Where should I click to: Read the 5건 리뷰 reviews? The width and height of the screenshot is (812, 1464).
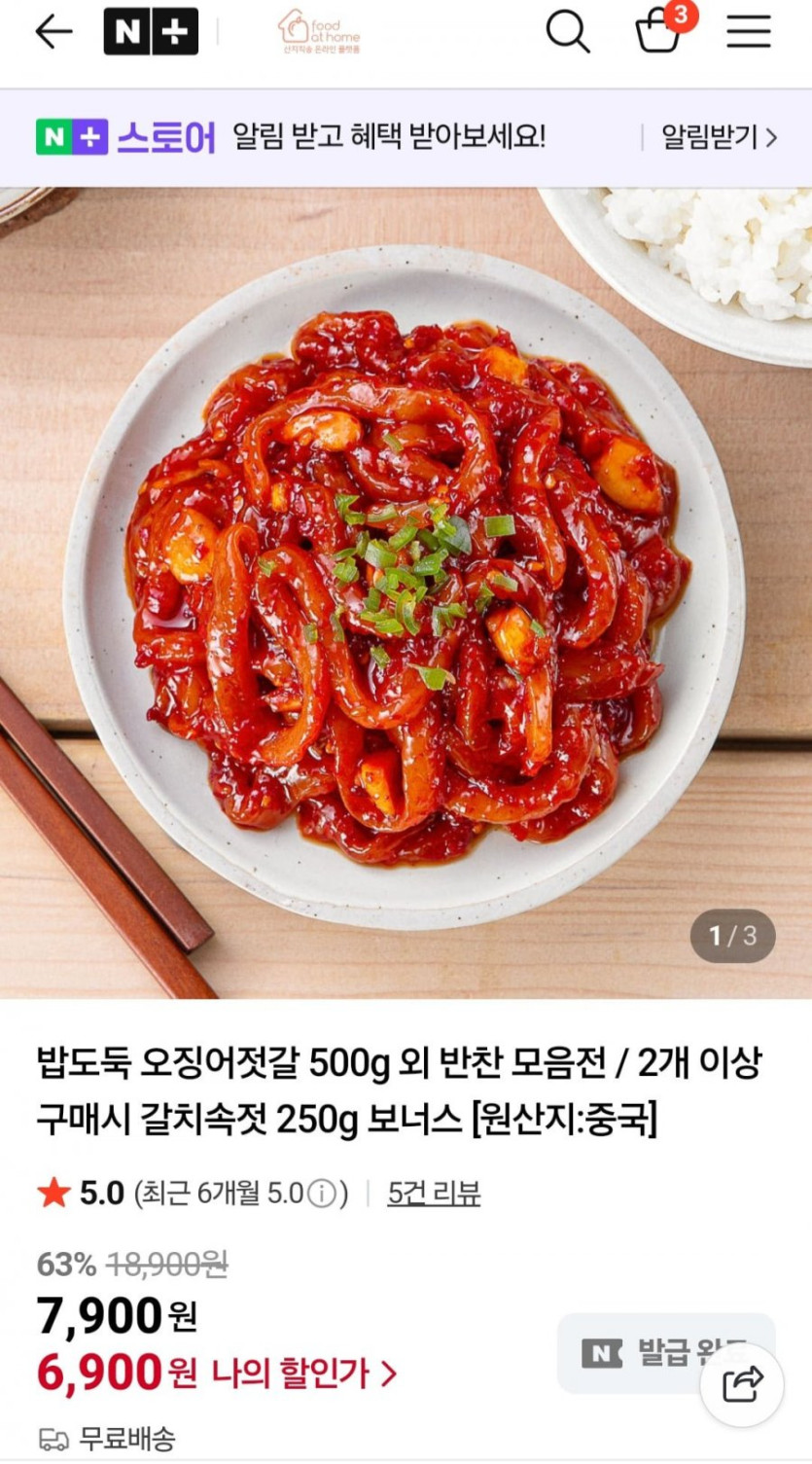tap(434, 1194)
